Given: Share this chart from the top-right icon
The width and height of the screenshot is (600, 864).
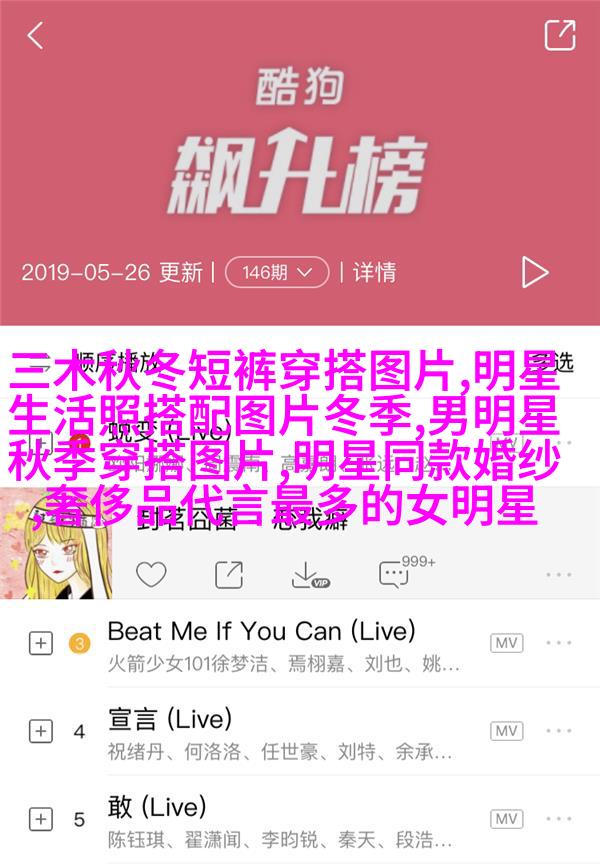Looking at the screenshot, I should click(x=559, y=35).
